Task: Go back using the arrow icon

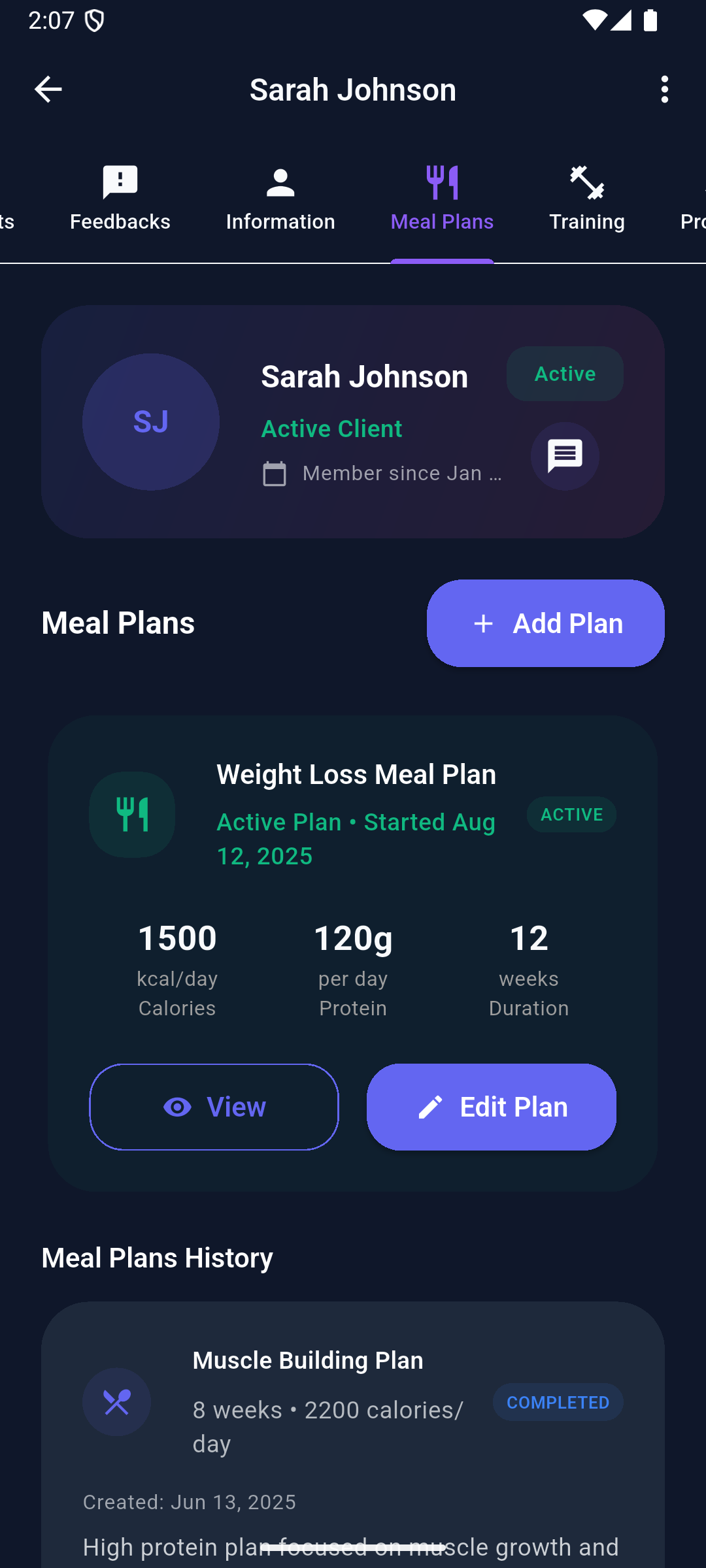Action: coord(48,90)
